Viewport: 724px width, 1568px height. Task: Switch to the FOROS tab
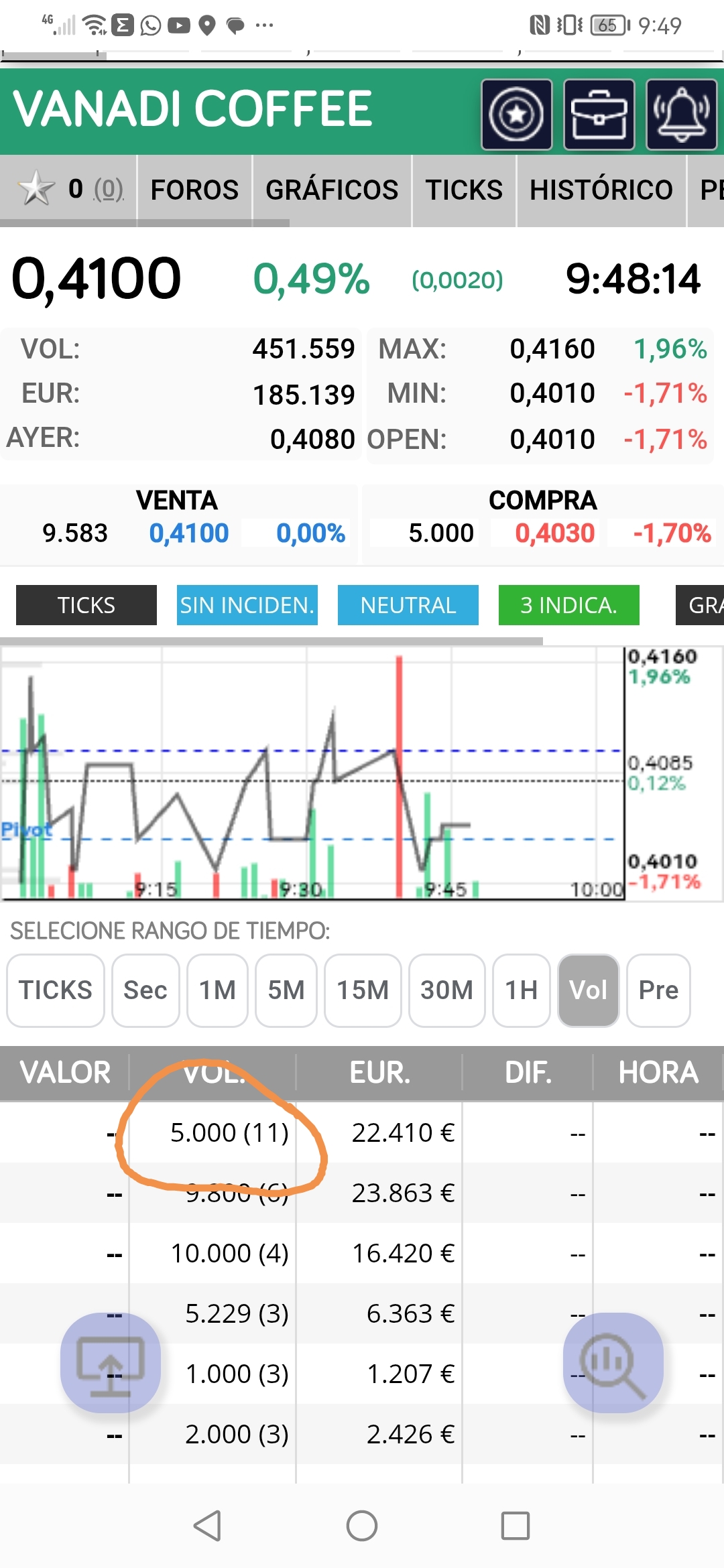coord(194,190)
